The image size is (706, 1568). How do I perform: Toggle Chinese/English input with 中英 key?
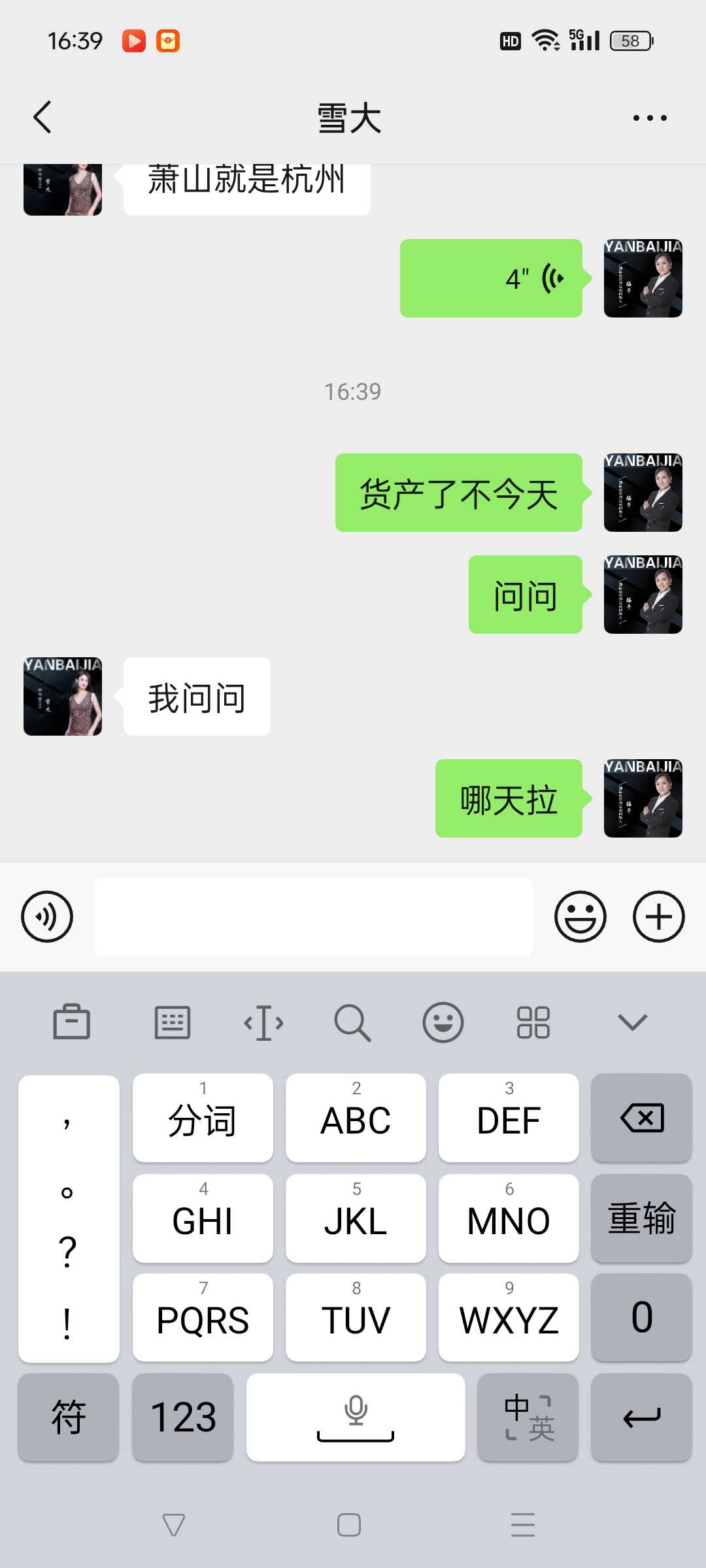[x=528, y=1417]
